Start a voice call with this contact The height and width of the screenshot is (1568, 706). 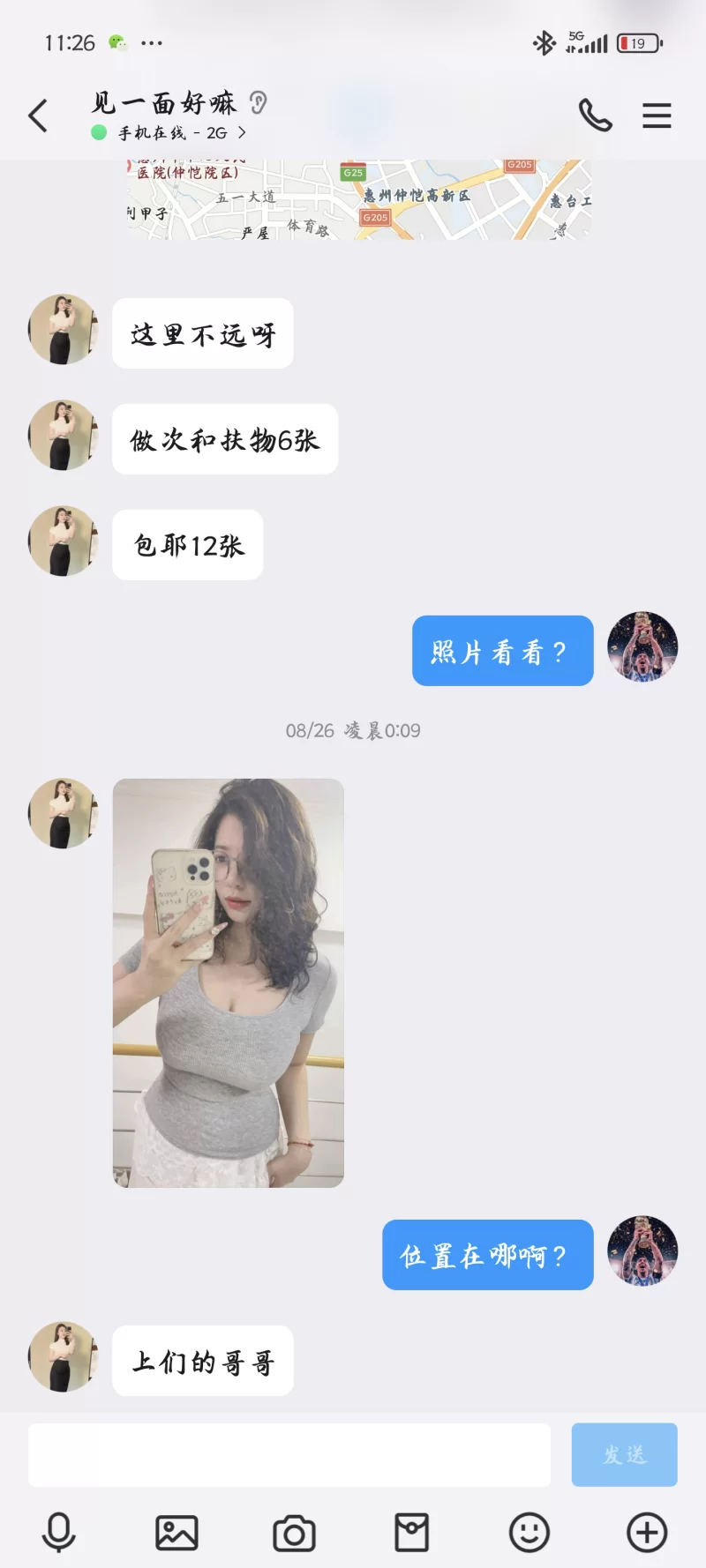click(595, 116)
